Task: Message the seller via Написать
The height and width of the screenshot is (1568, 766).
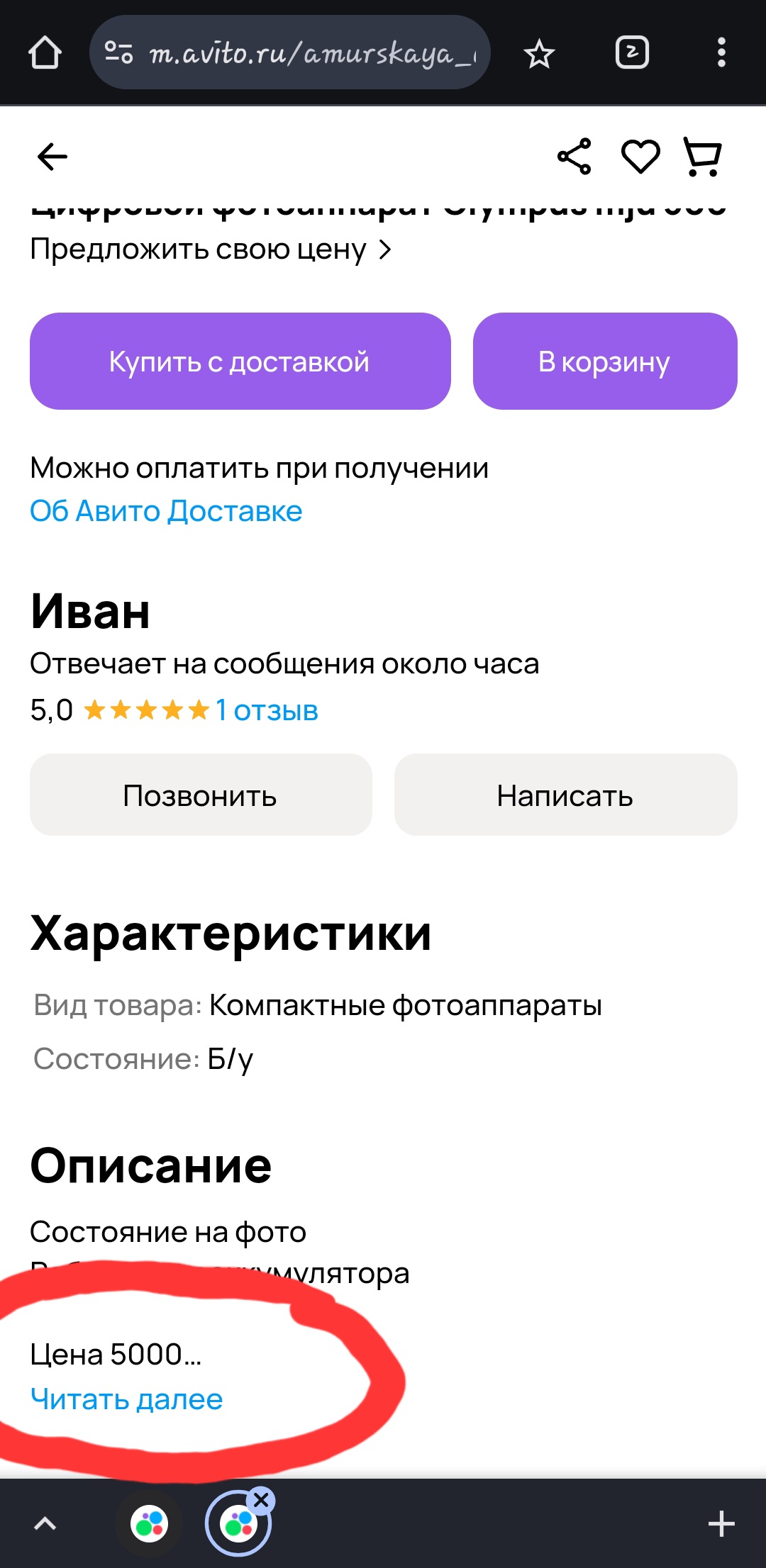Action: (x=565, y=795)
